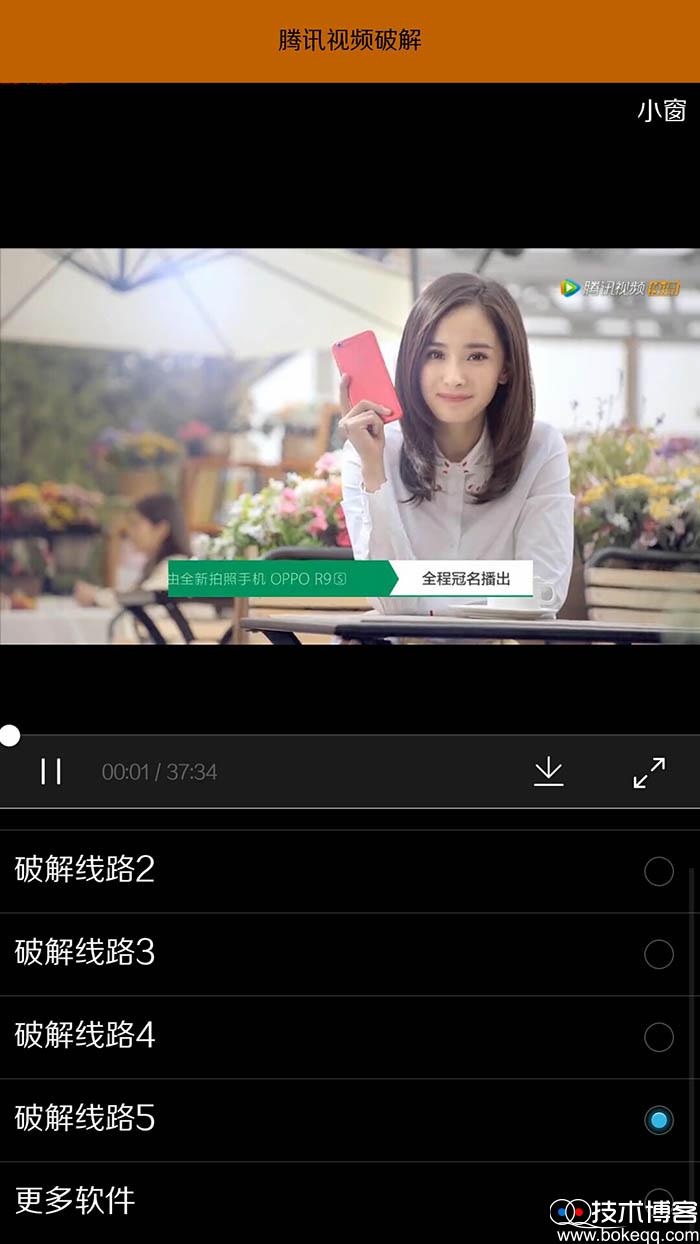Enter fullscreen video mode
700x1244 pixels.
coord(649,772)
